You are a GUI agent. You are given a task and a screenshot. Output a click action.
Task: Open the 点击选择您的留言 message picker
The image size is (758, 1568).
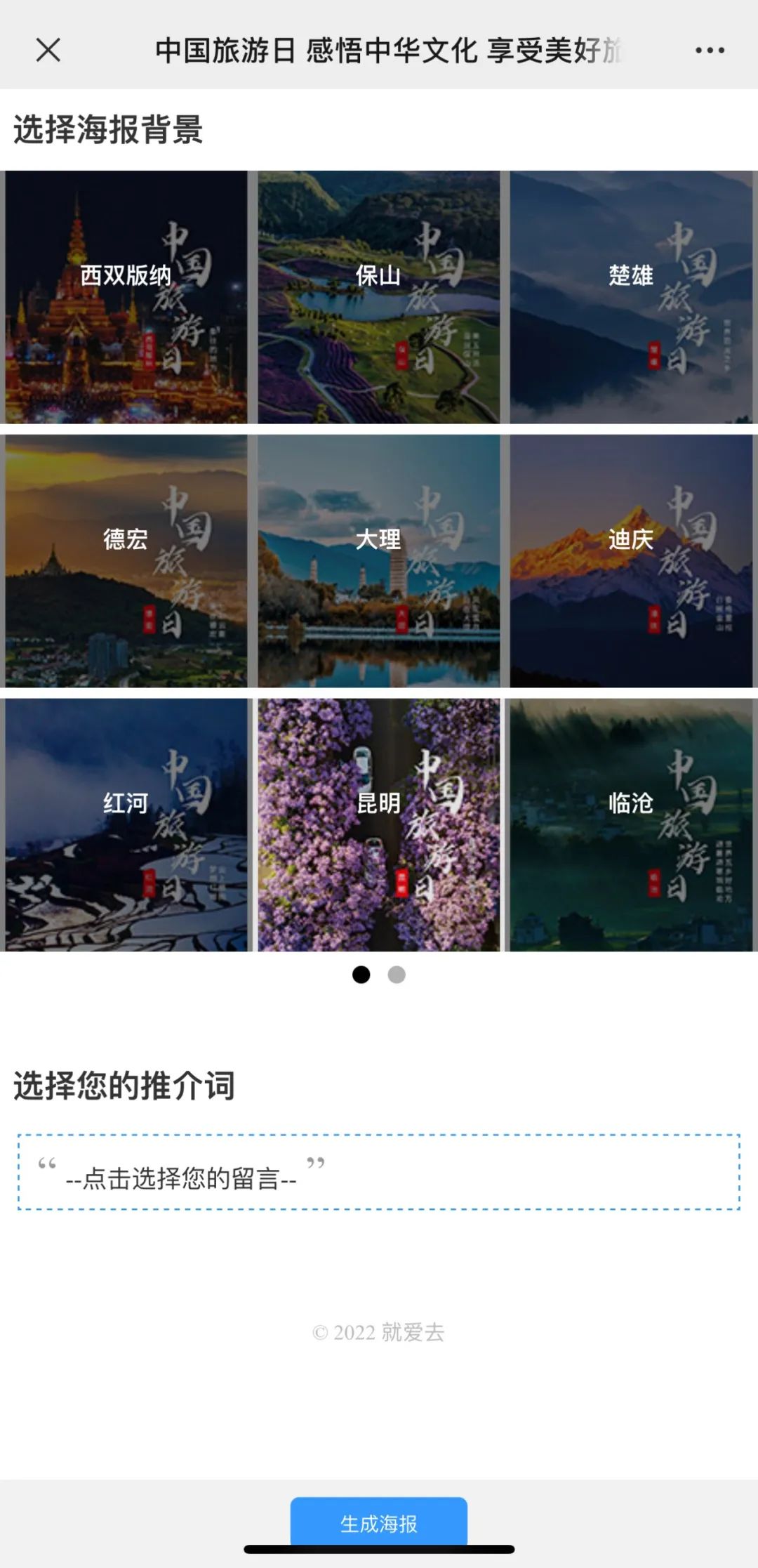[378, 1172]
